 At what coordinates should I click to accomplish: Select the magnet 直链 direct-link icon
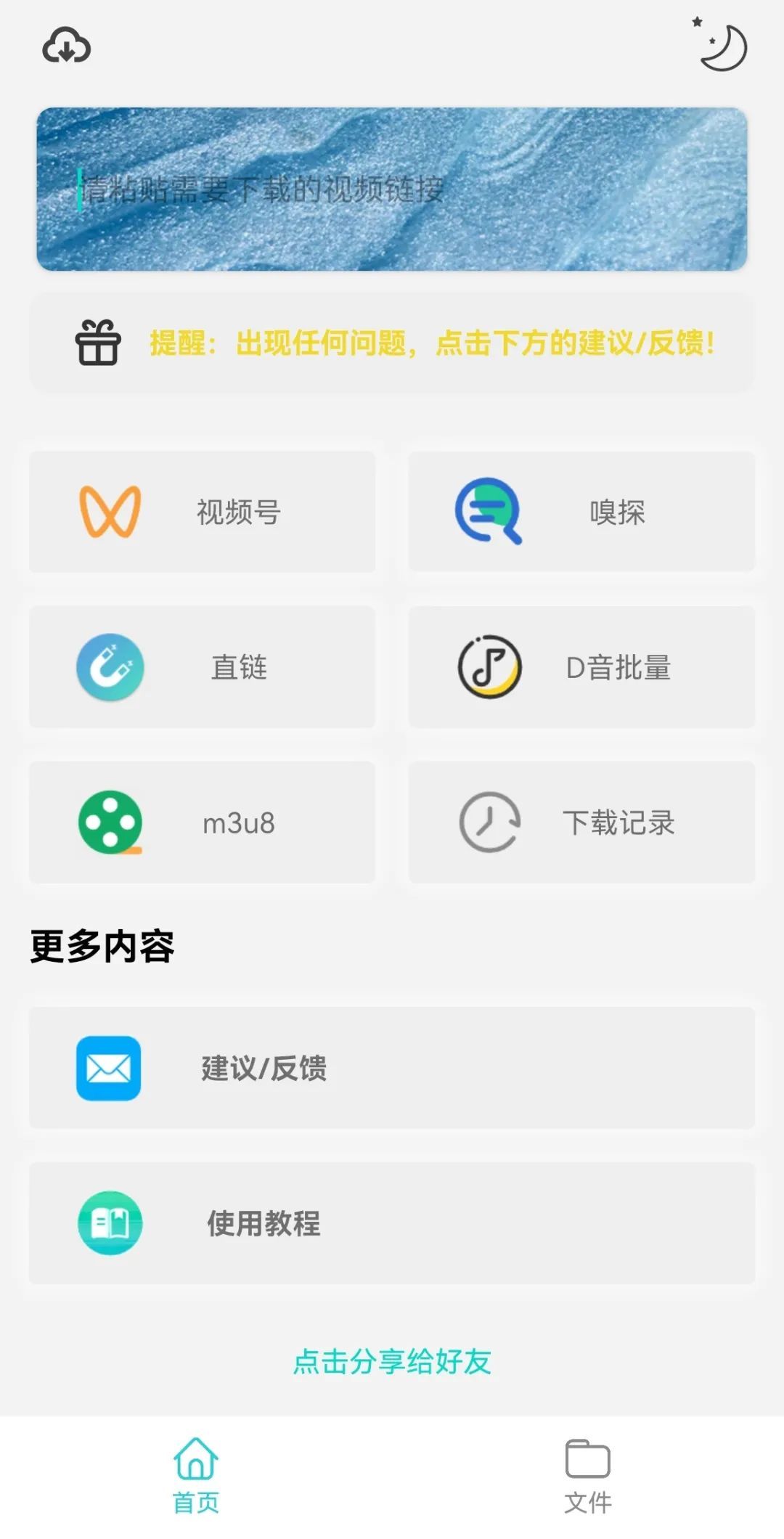[x=109, y=667]
